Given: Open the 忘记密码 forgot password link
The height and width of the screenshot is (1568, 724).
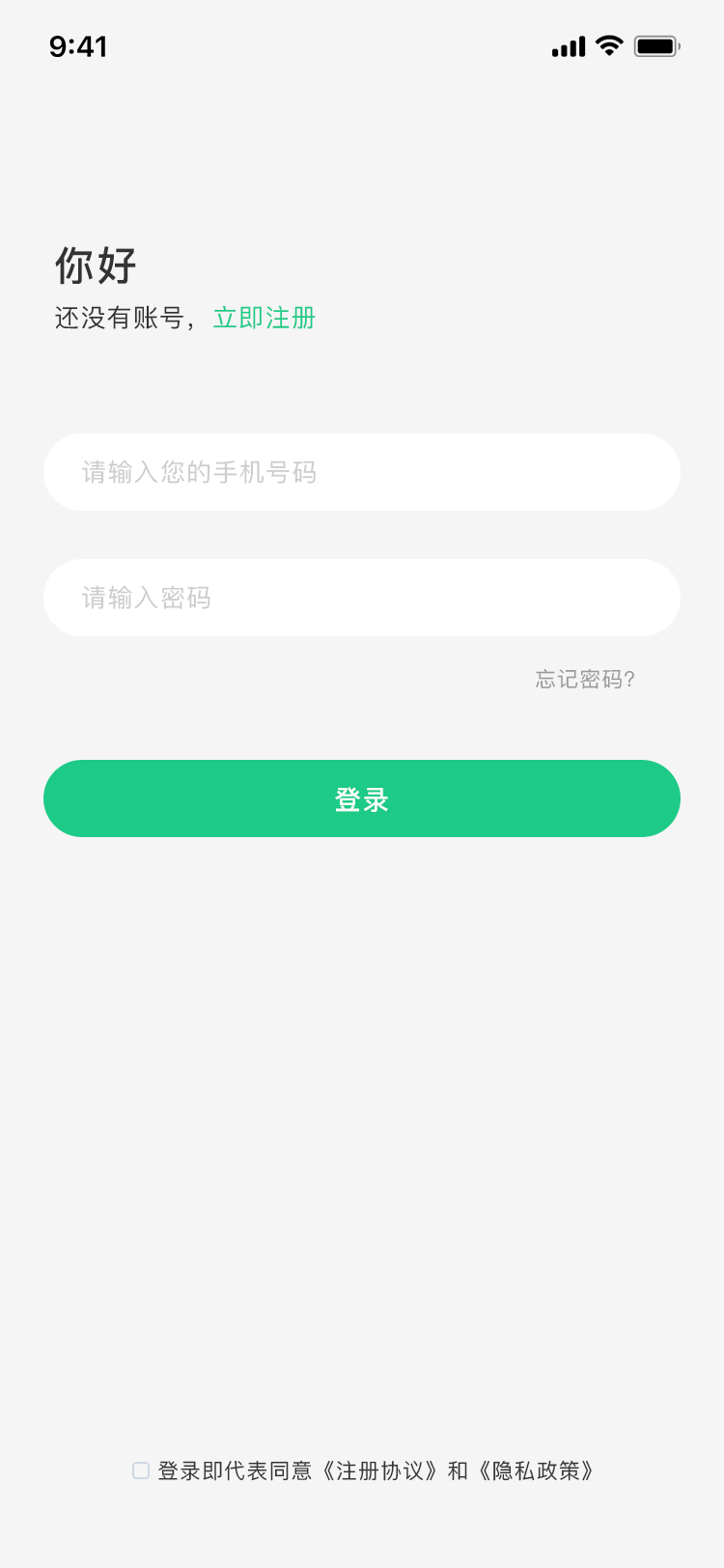Looking at the screenshot, I should coord(585,680).
